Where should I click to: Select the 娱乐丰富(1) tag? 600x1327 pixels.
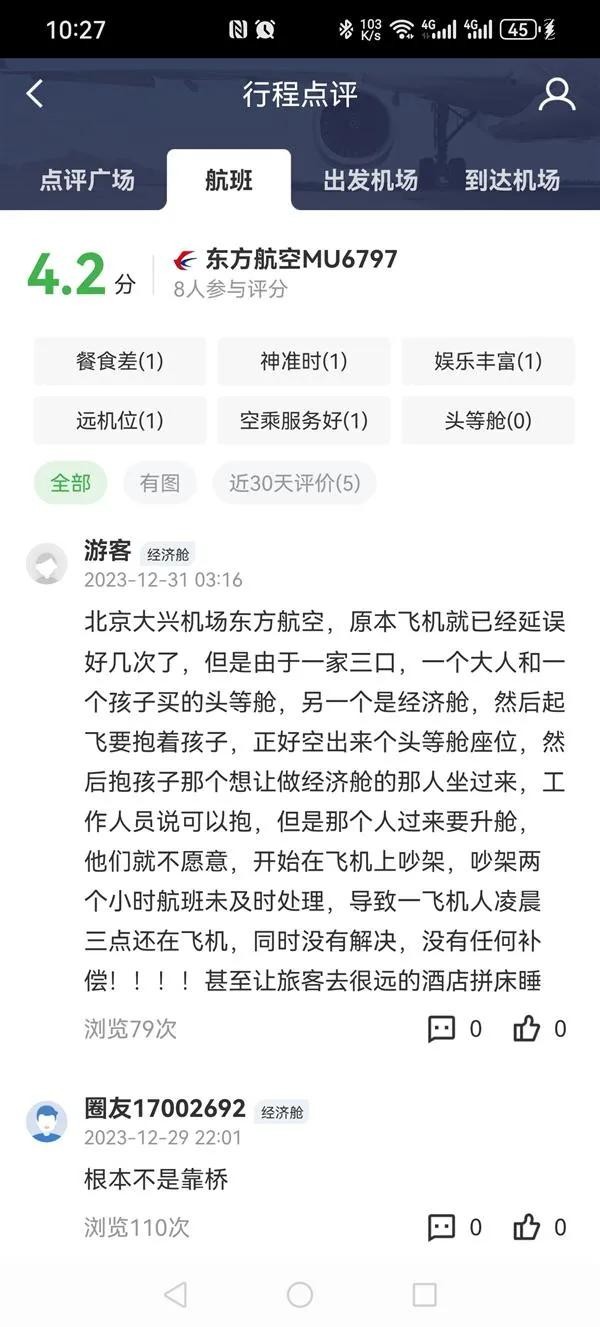(488, 361)
